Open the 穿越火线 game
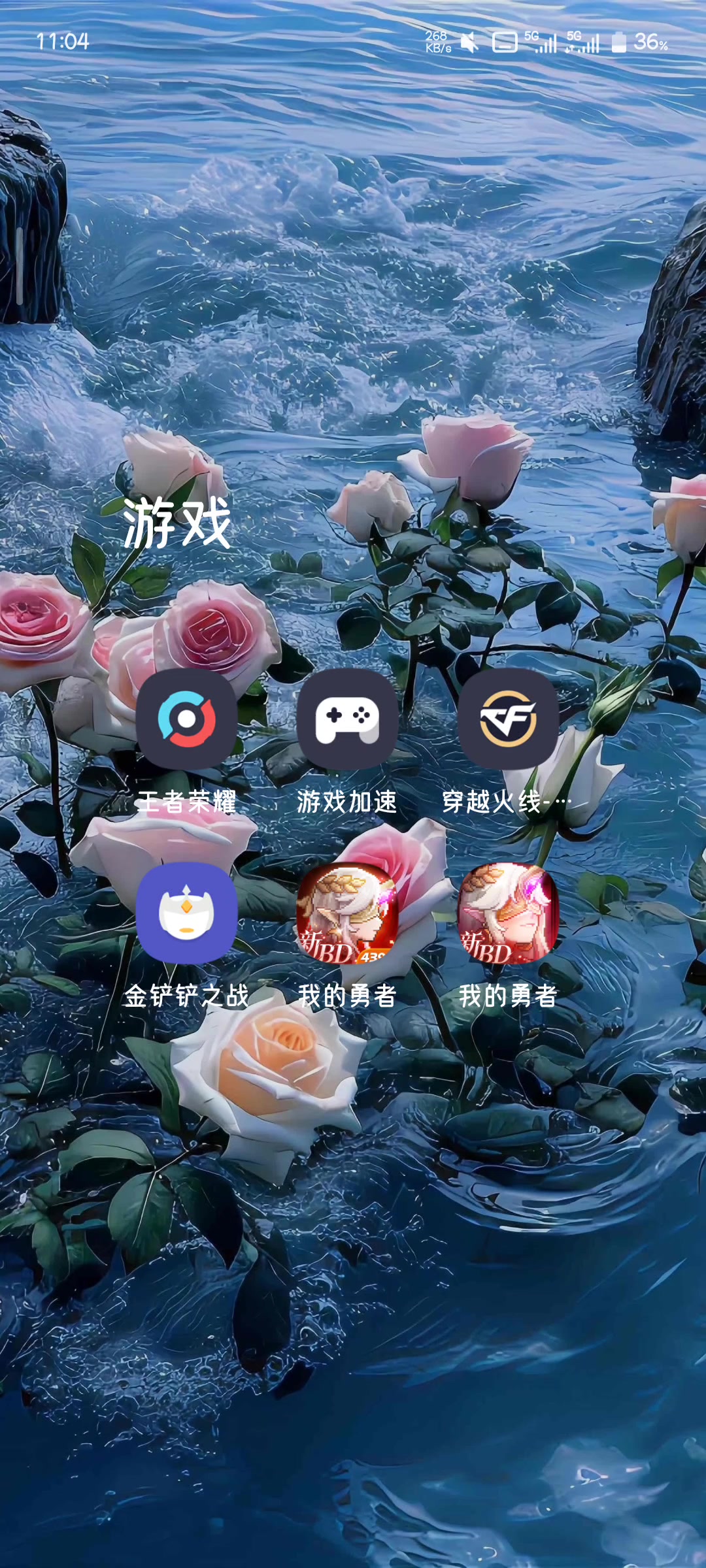This screenshot has width=706, height=1568. click(508, 719)
